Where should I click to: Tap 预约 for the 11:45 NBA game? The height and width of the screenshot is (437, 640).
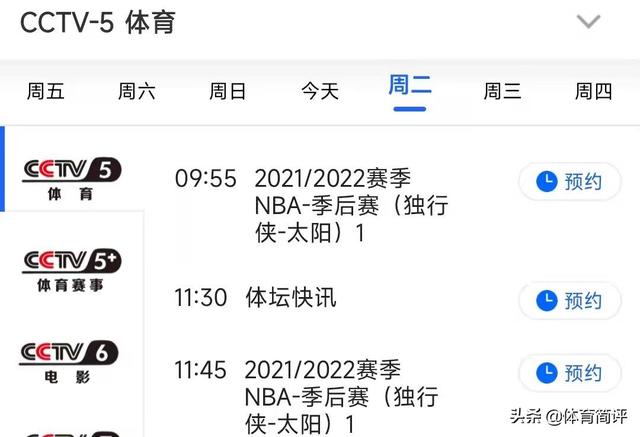point(569,373)
